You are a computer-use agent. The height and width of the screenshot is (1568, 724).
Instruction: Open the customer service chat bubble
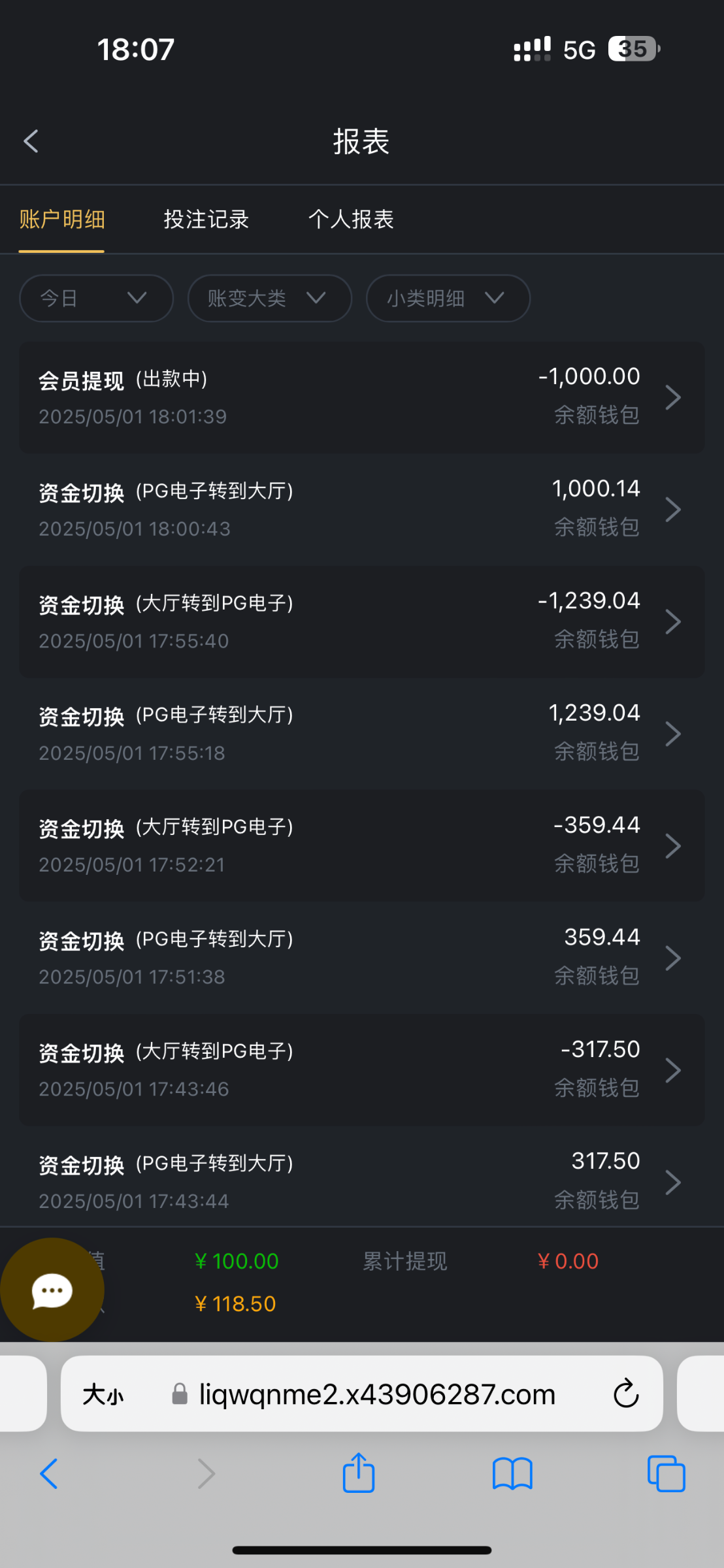click(x=52, y=1290)
